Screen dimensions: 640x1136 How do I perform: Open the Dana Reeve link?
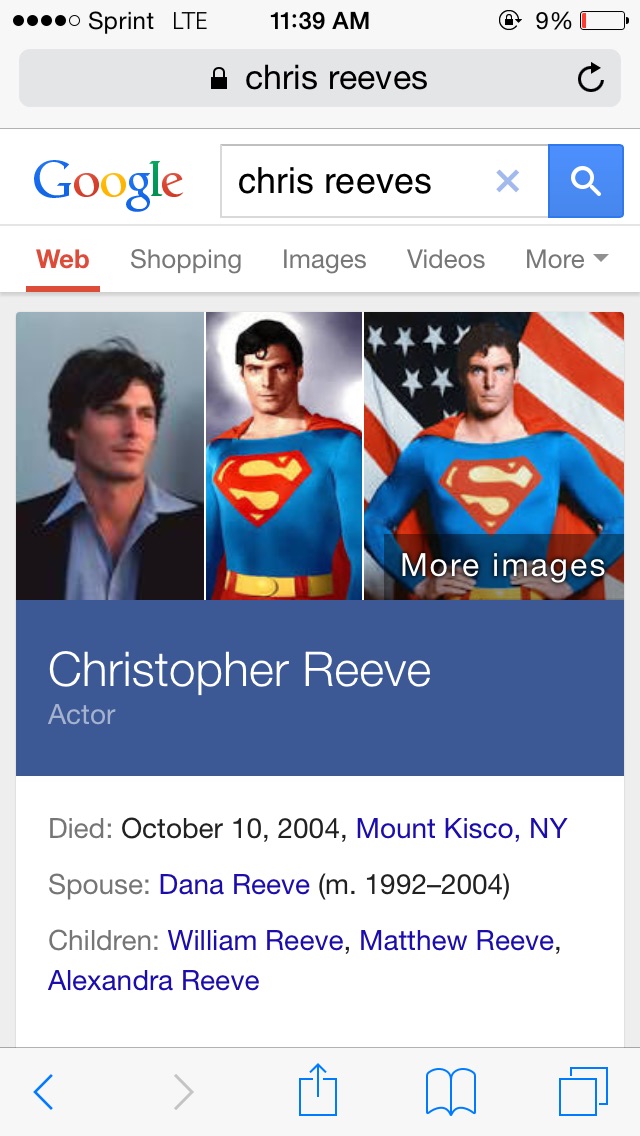pos(234,885)
